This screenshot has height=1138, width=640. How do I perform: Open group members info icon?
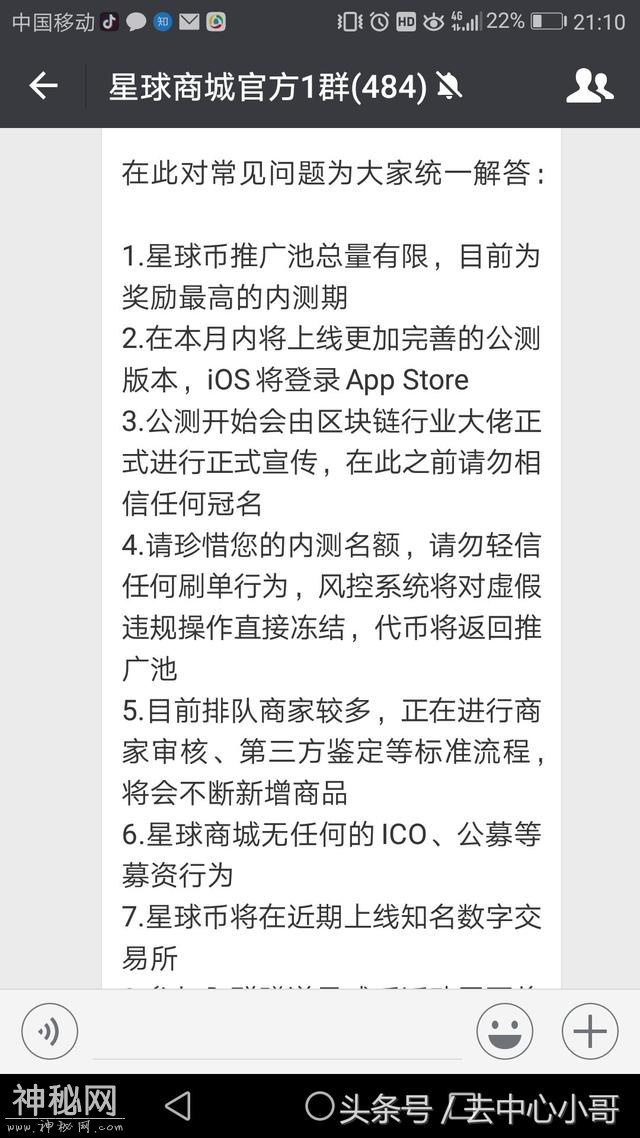tap(589, 87)
